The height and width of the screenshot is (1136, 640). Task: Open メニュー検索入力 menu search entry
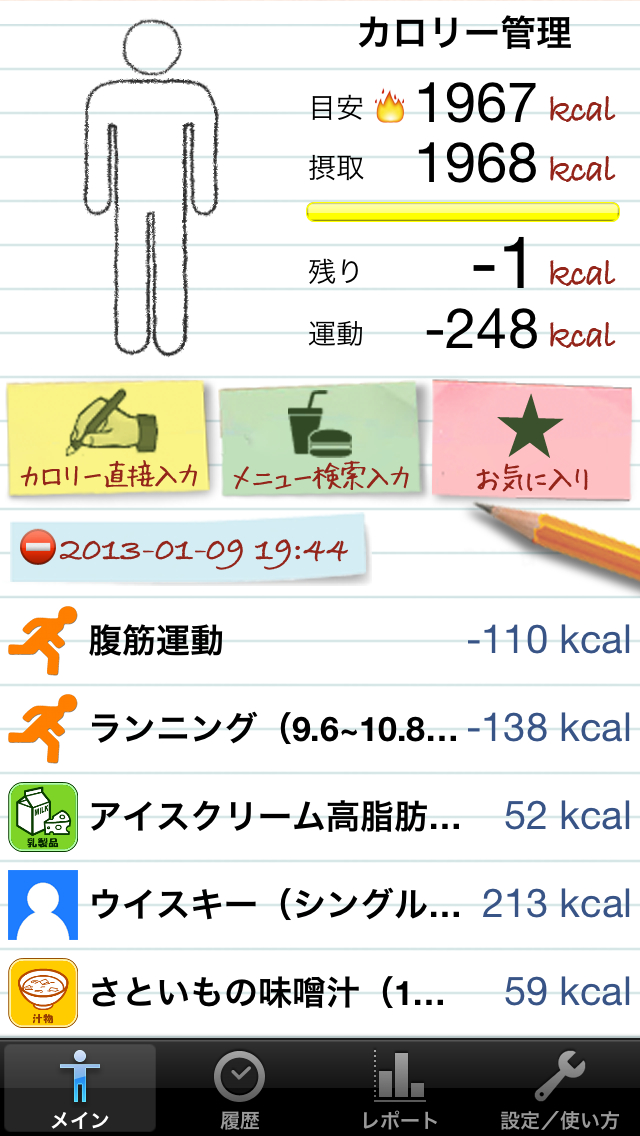[321, 441]
